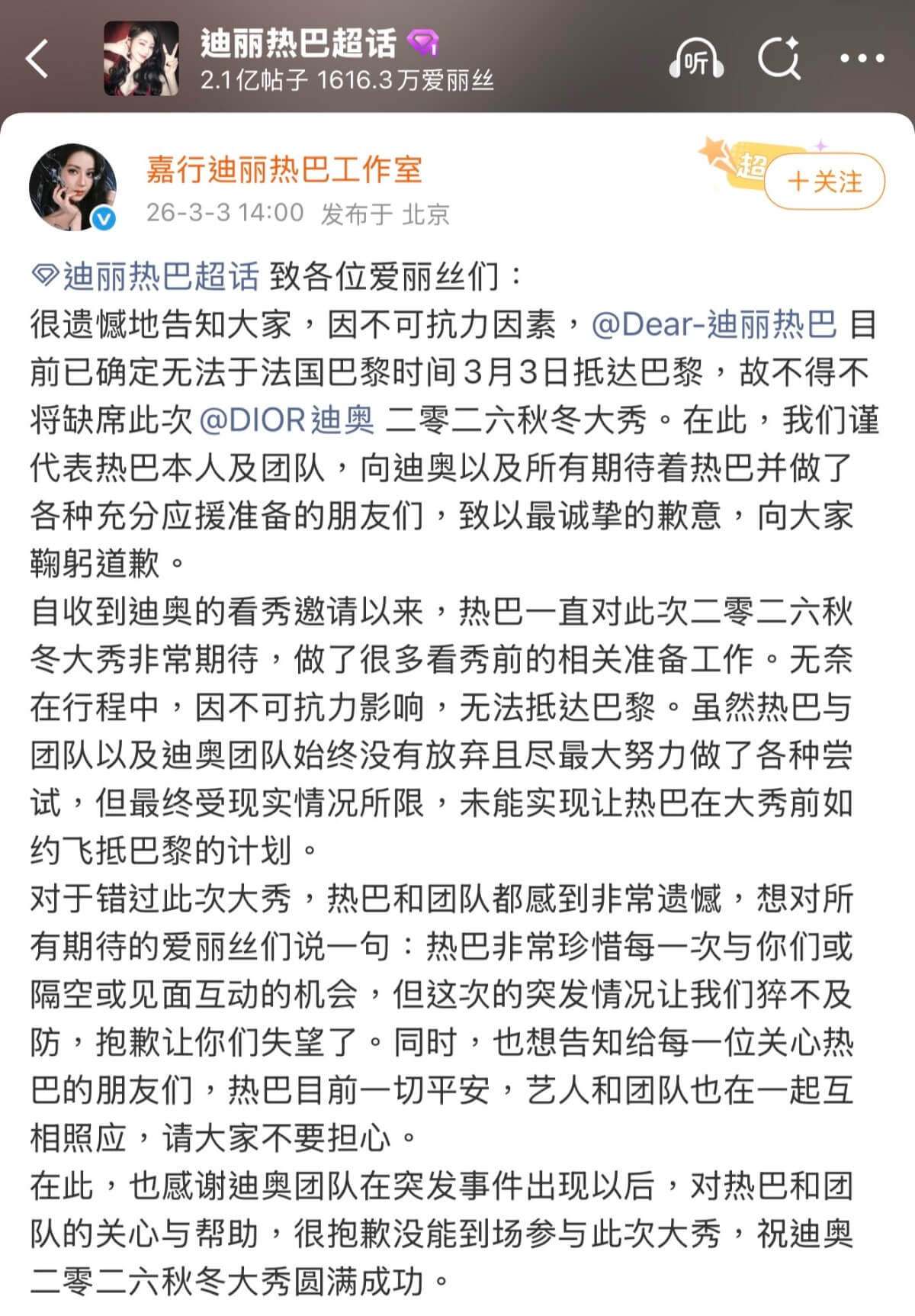Search within the 迪丽热巴超话
The image size is (915, 1316).
(779, 58)
